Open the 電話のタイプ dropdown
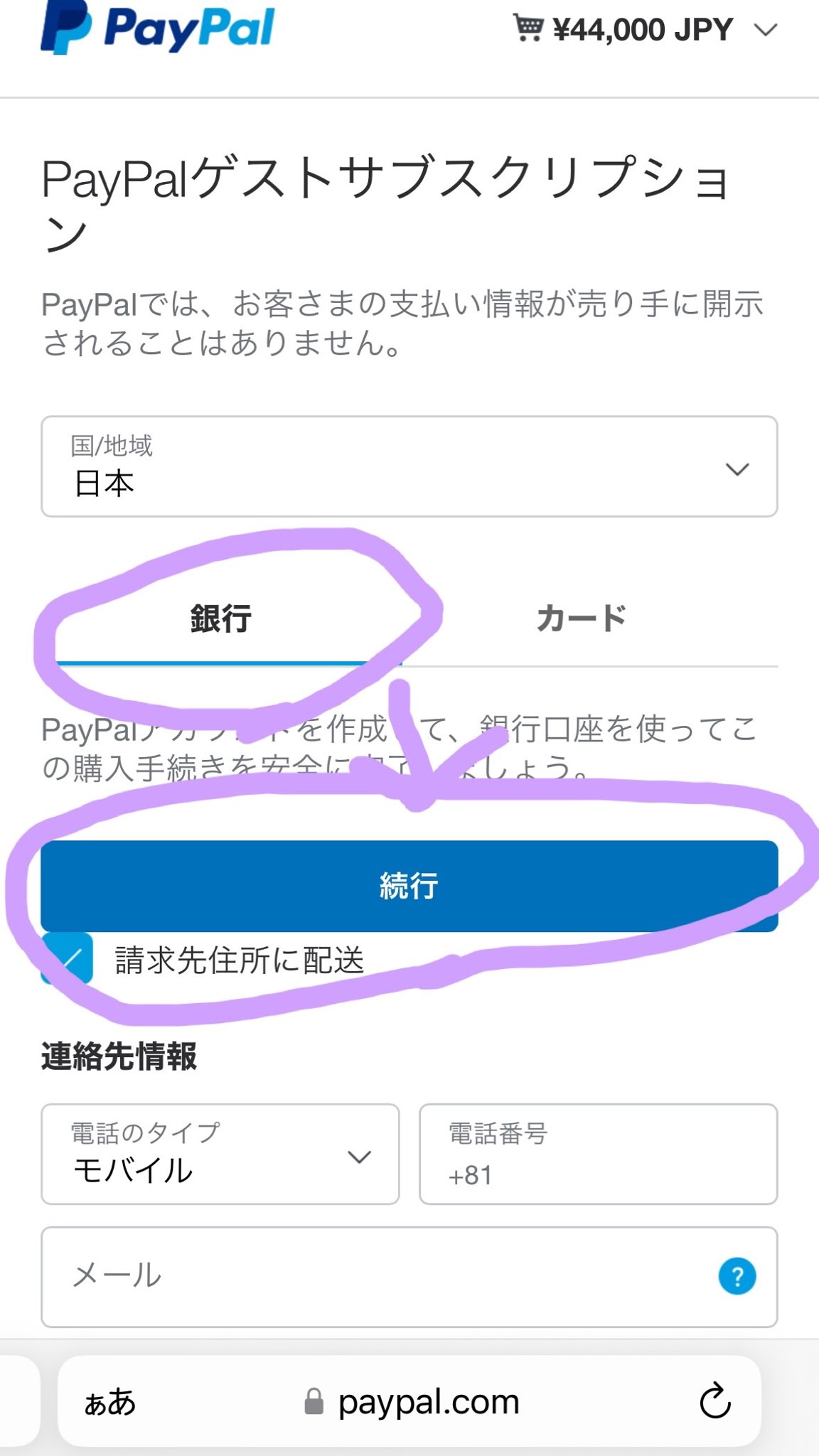 [x=220, y=1154]
